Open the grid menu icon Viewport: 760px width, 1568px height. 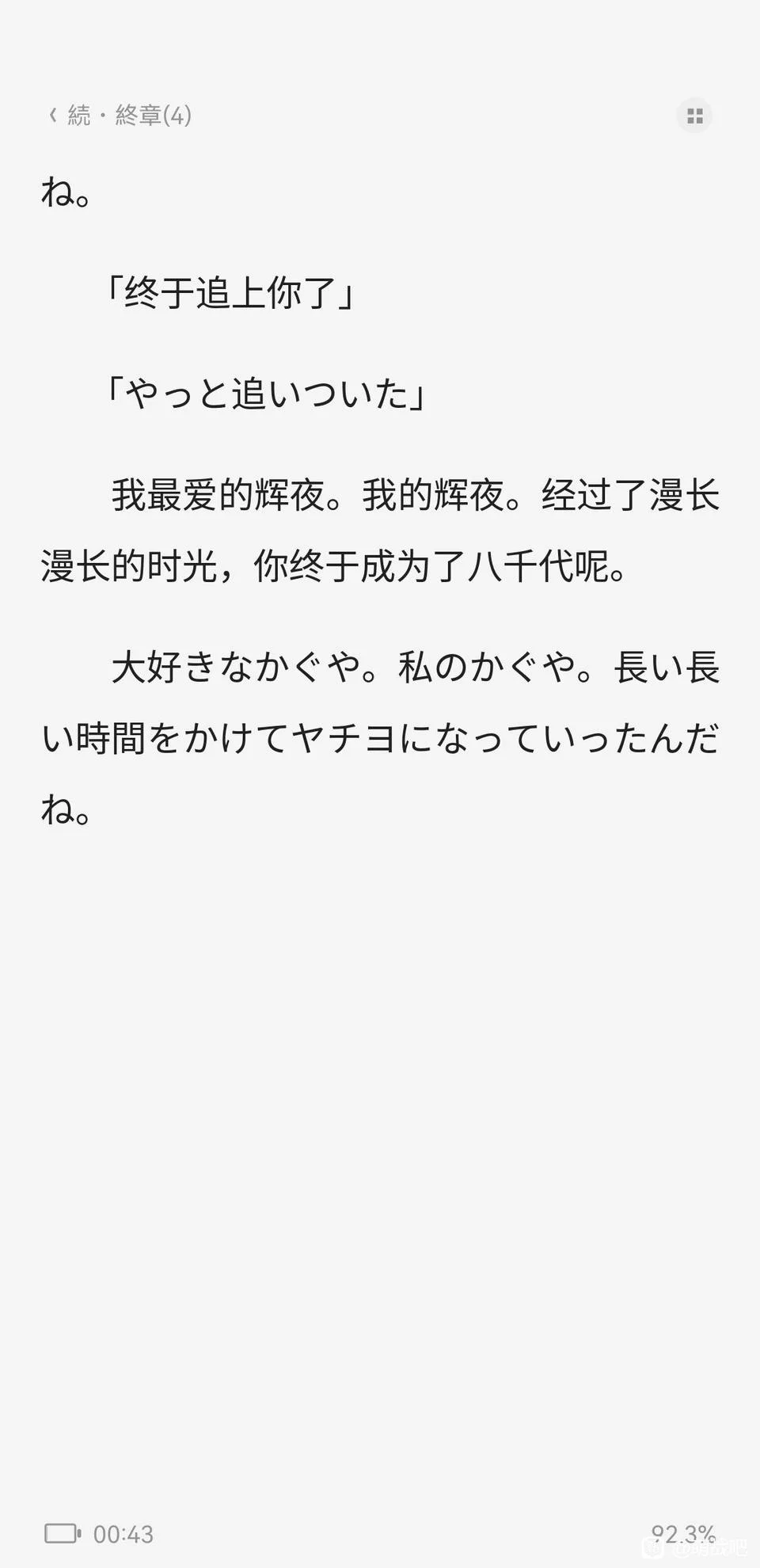click(694, 116)
